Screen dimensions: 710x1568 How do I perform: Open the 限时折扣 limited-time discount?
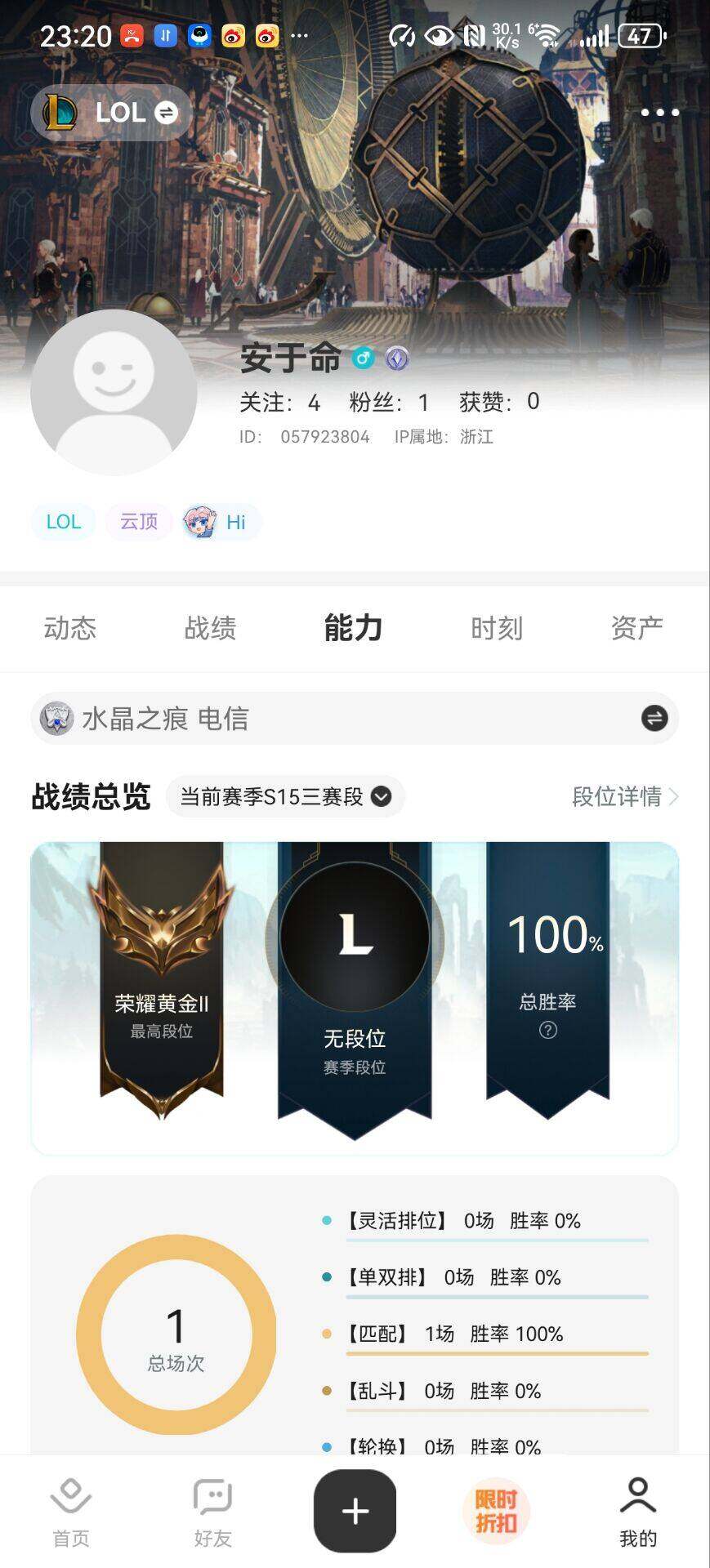497,1511
